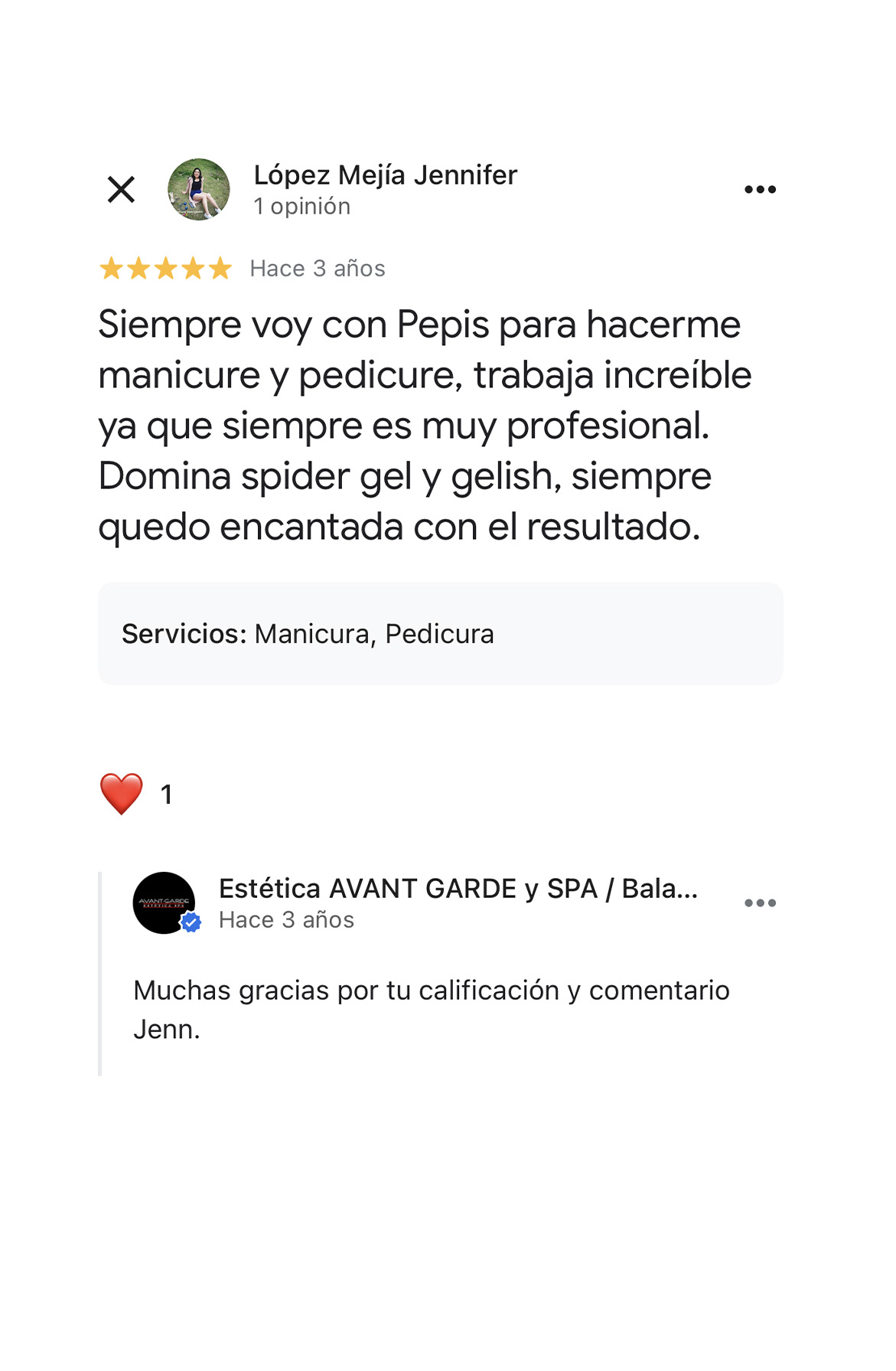896x1371 pixels.
Task: Tap the heart reaction on the review
Action: coord(122,794)
